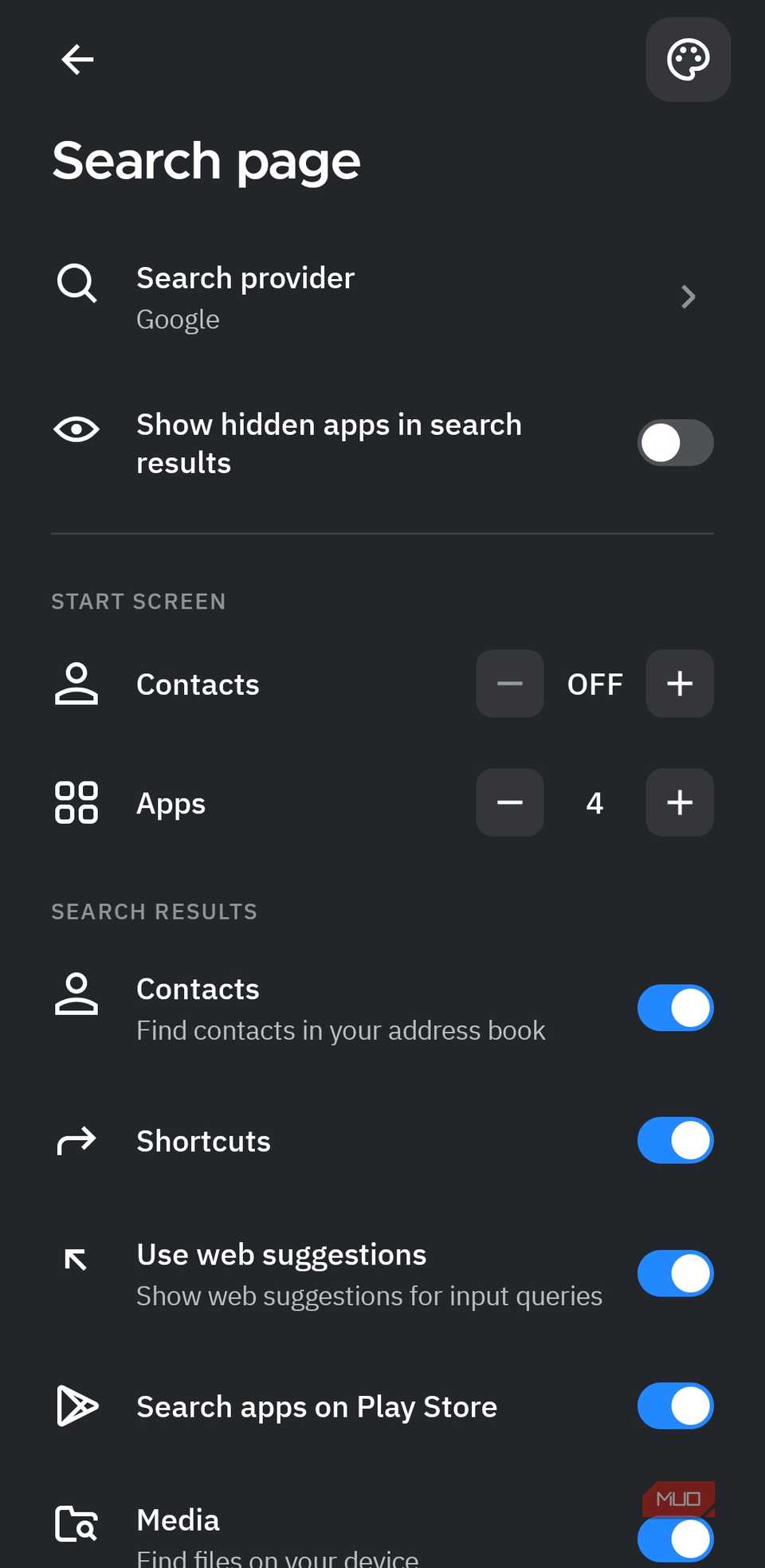Open the theme palette settings
Viewport: 765px width, 1568px height.
(x=687, y=60)
